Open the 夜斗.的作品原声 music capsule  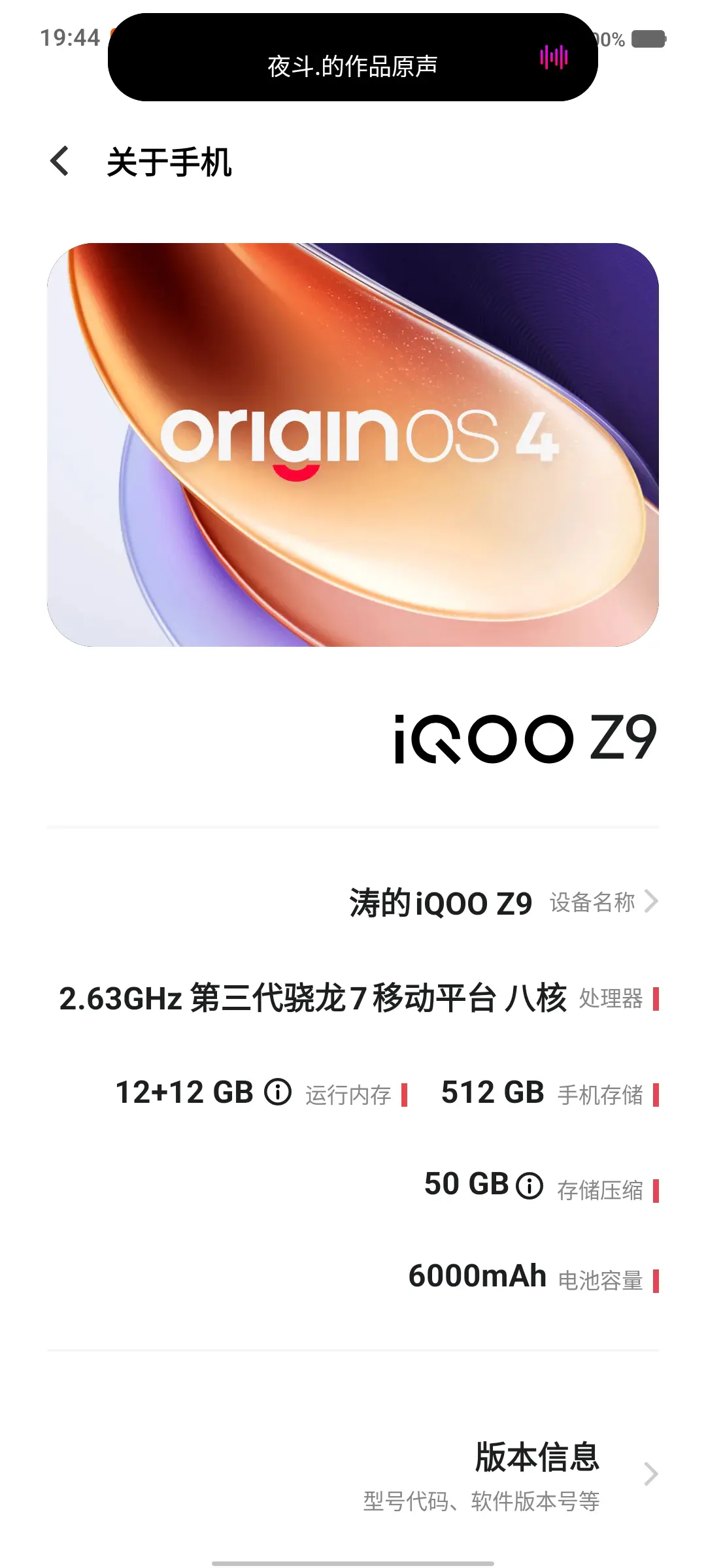[x=352, y=57]
